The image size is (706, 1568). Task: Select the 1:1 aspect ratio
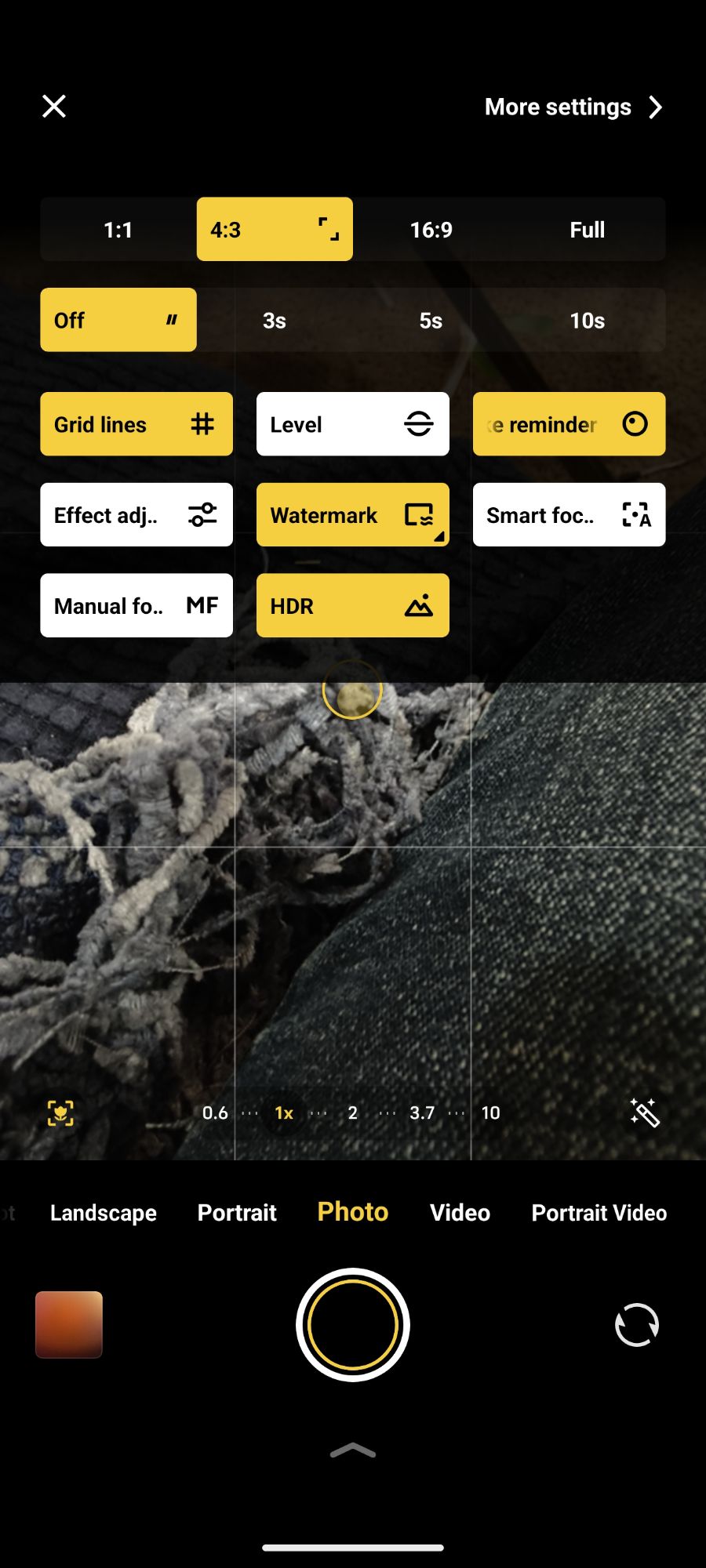118,230
